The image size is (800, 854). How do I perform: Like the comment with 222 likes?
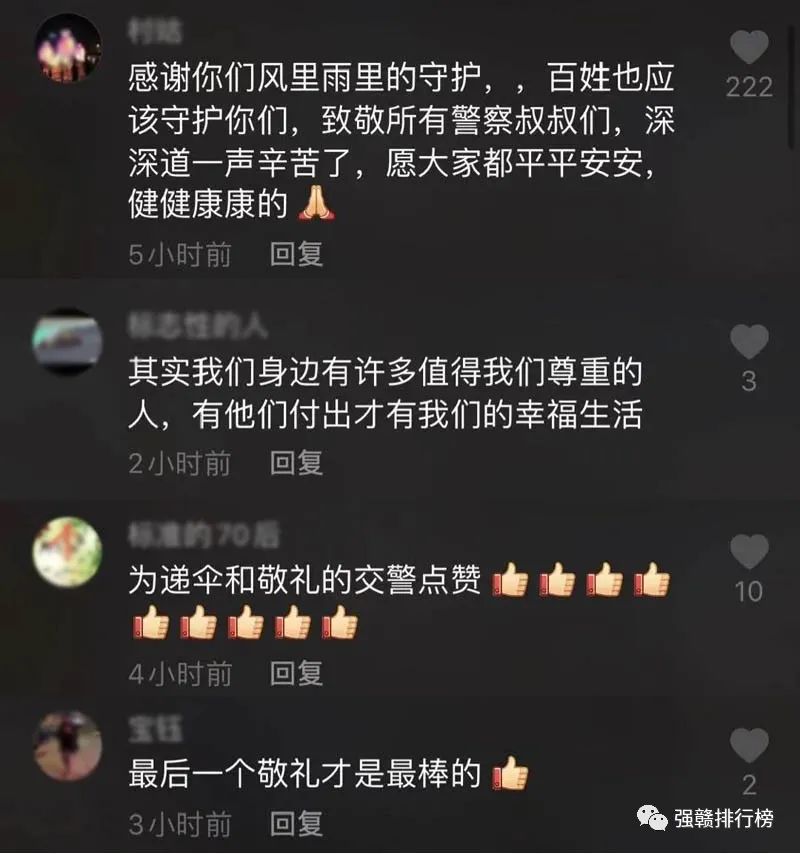click(x=749, y=48)
